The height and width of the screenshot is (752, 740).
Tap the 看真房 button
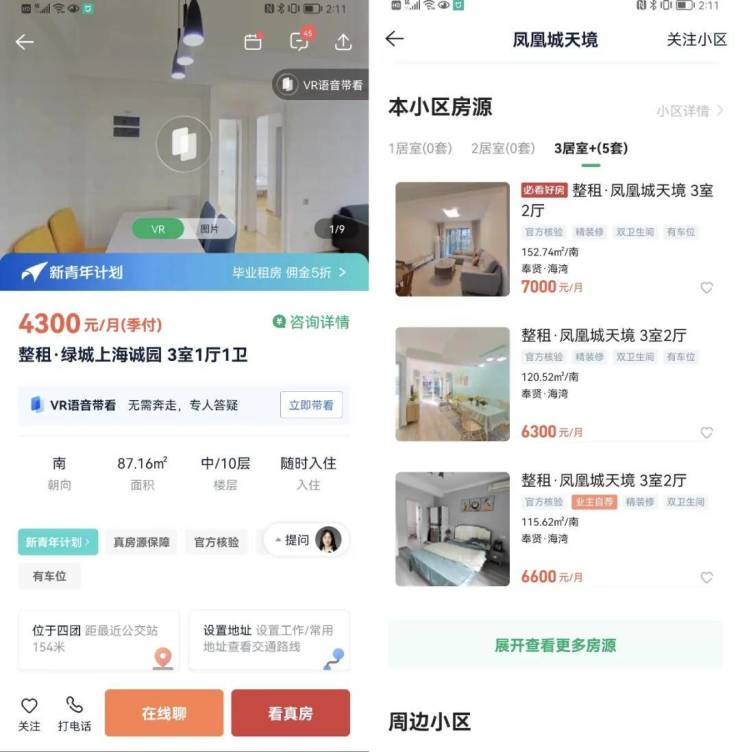tap(290, 713)
